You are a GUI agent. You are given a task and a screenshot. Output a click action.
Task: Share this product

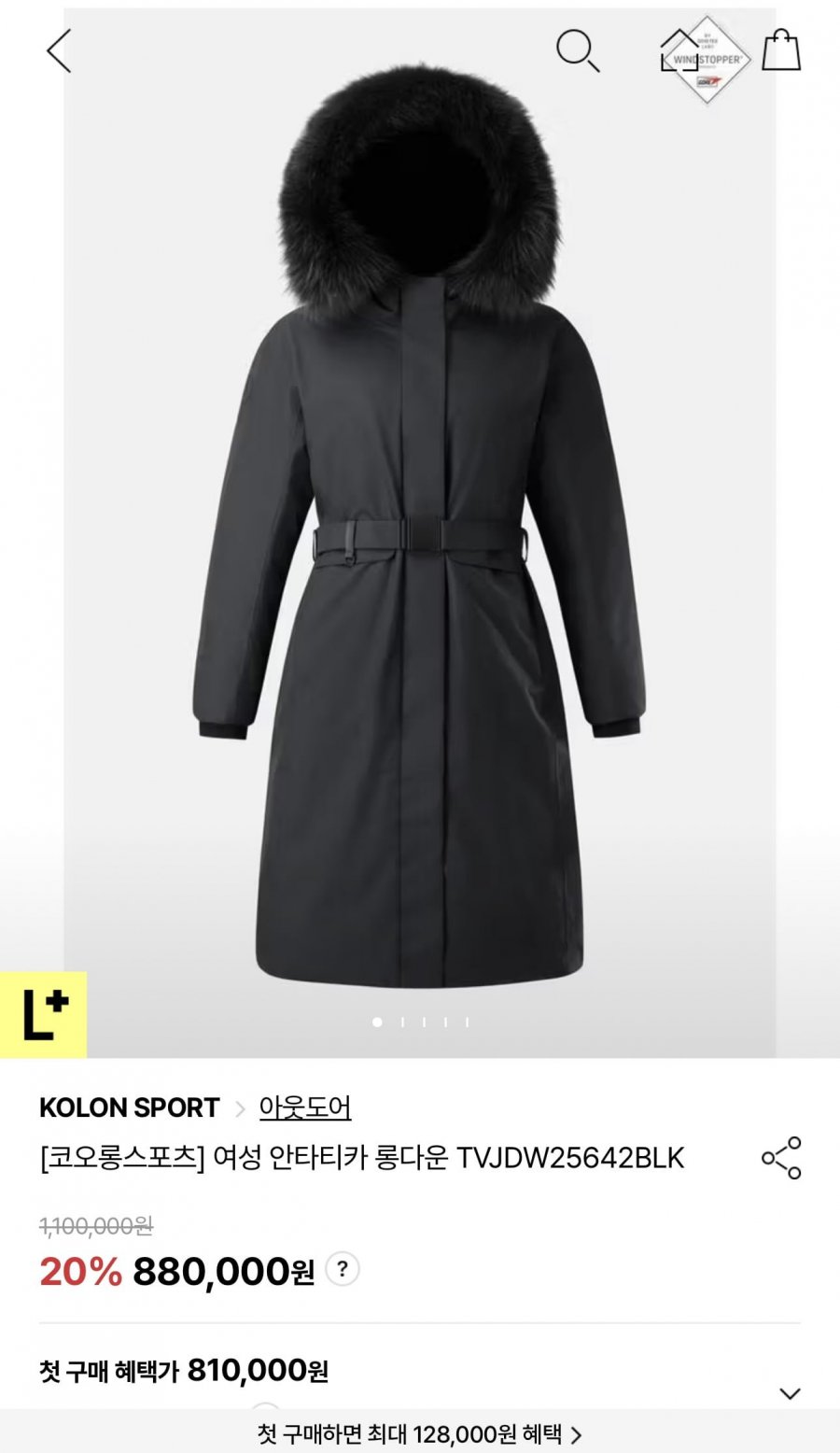781,1158
